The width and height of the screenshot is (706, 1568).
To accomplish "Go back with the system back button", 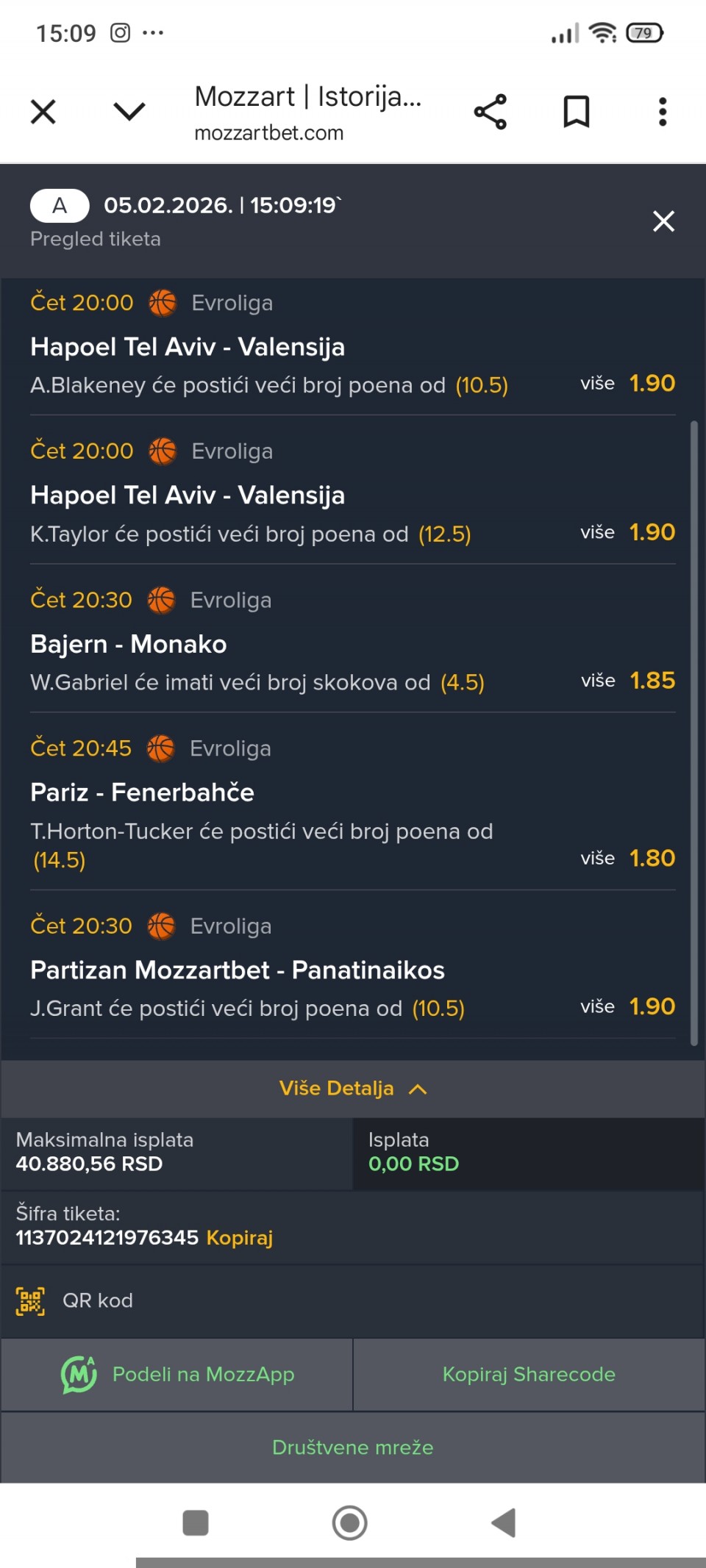I will pos(504,1522).
